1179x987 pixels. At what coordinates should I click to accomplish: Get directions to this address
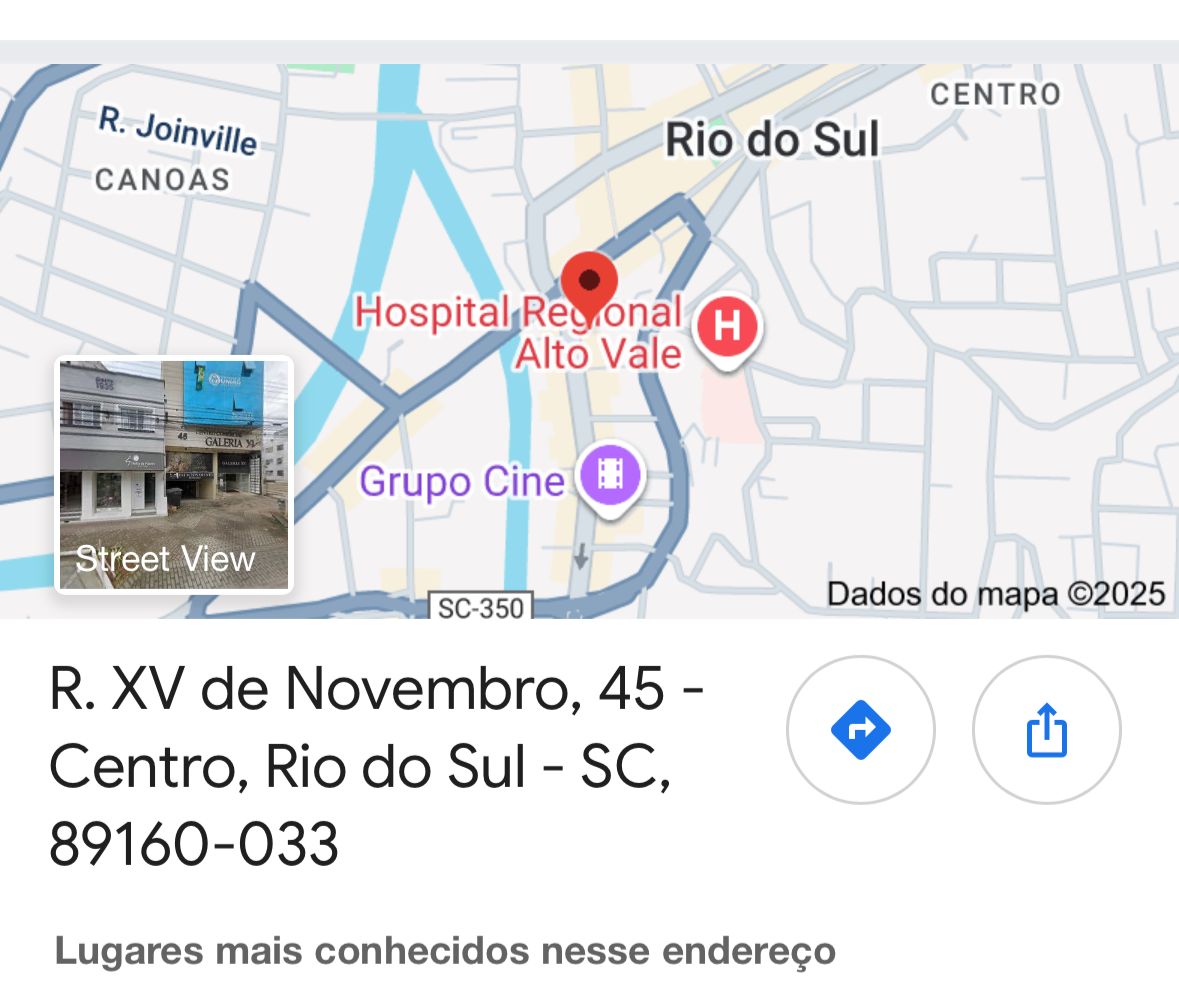tap(860, 730)
